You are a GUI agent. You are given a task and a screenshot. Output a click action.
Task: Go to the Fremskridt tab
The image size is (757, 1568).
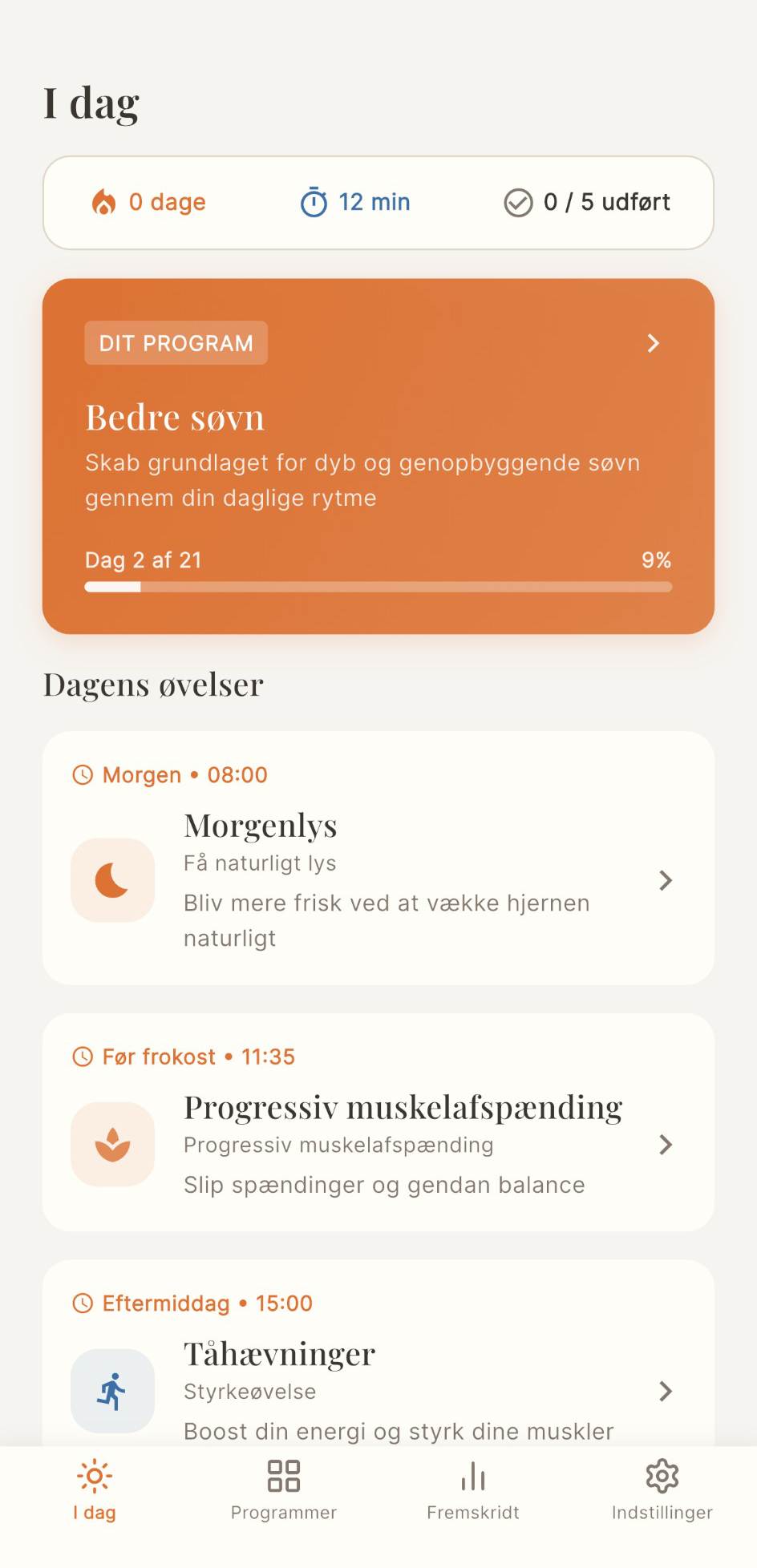473,1489
